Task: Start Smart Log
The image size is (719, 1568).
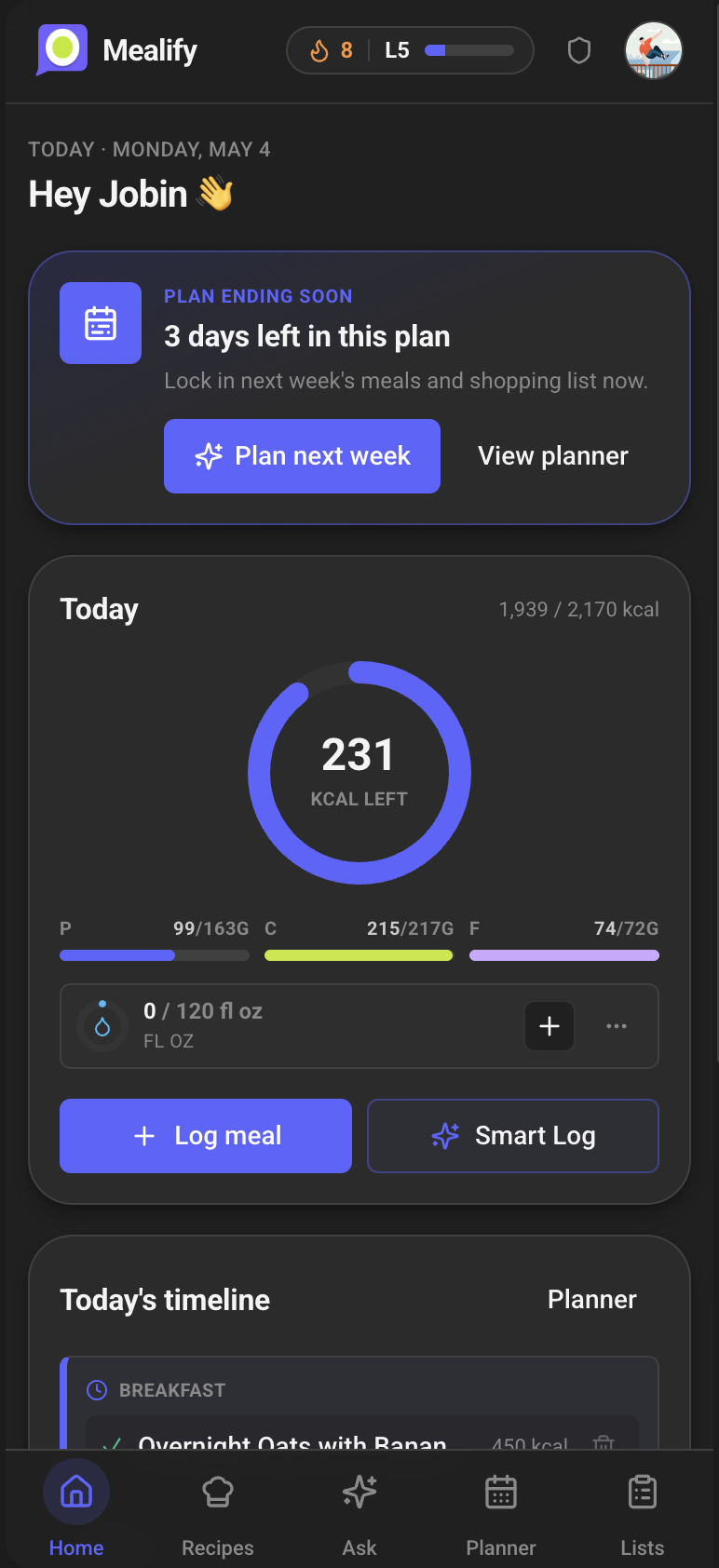Action: (513, 1136)
